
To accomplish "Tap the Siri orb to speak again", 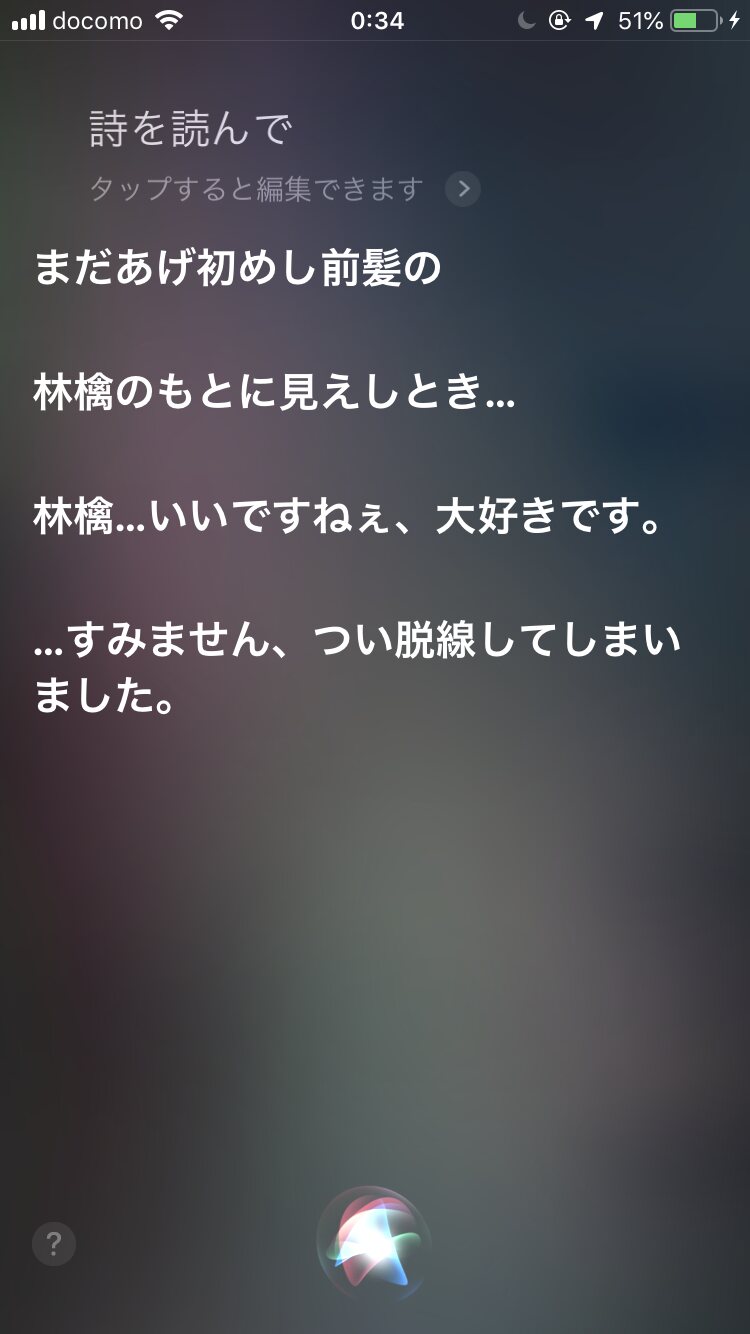I will click(375, 1243).
